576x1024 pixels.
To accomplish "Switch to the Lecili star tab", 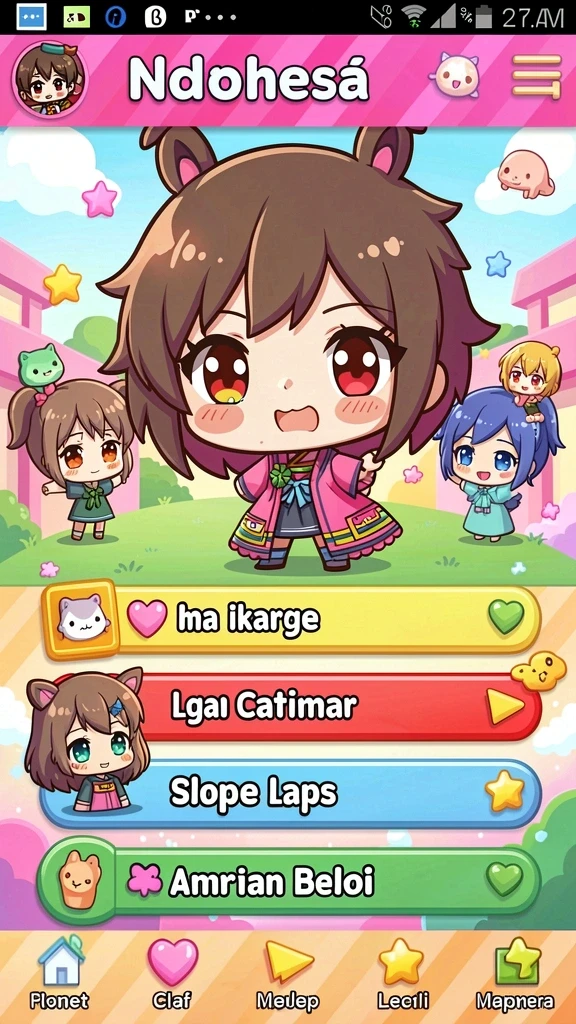I will 402,974.
